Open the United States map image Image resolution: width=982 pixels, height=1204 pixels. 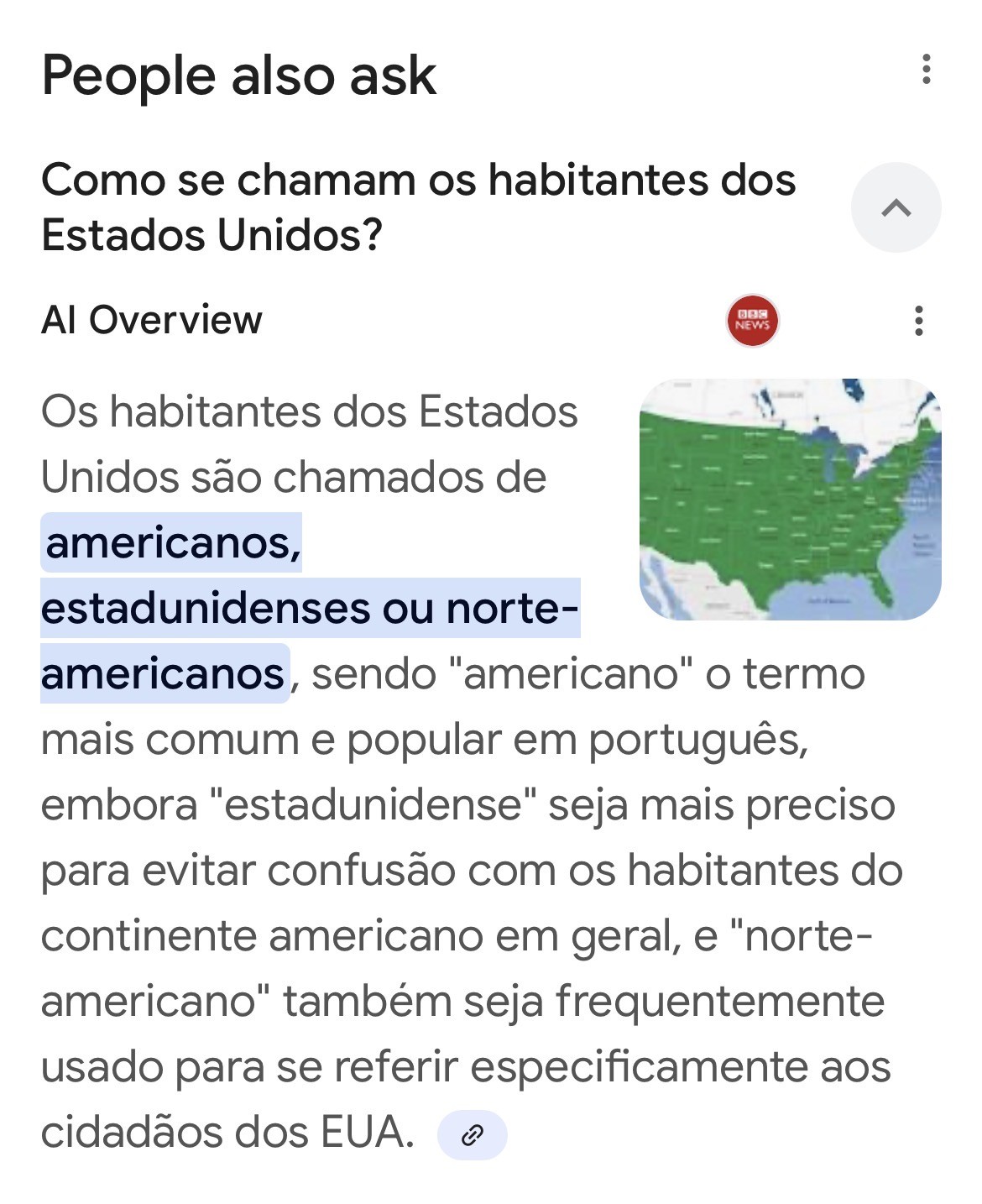coord(790,500)
